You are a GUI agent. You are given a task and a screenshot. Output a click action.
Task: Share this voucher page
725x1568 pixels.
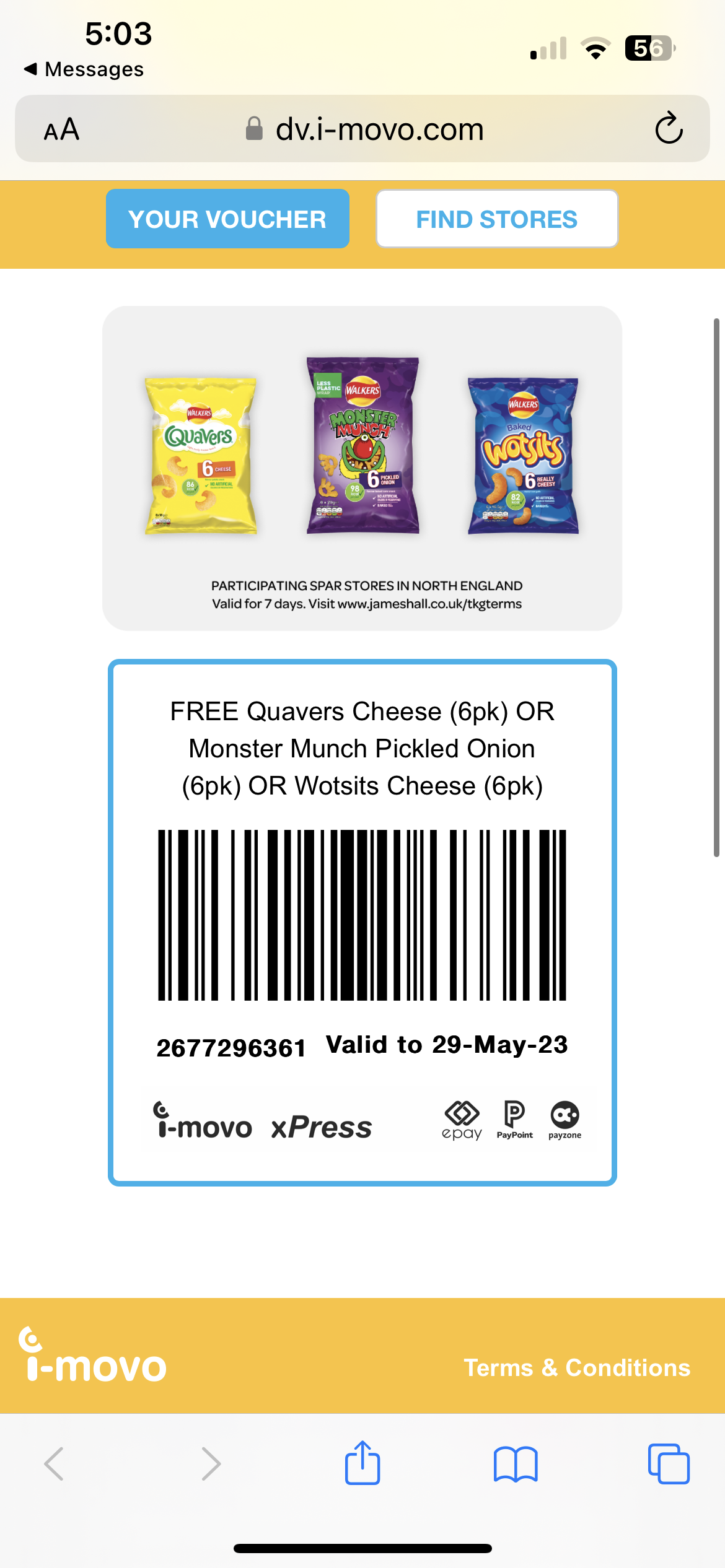pos(362,1463)
